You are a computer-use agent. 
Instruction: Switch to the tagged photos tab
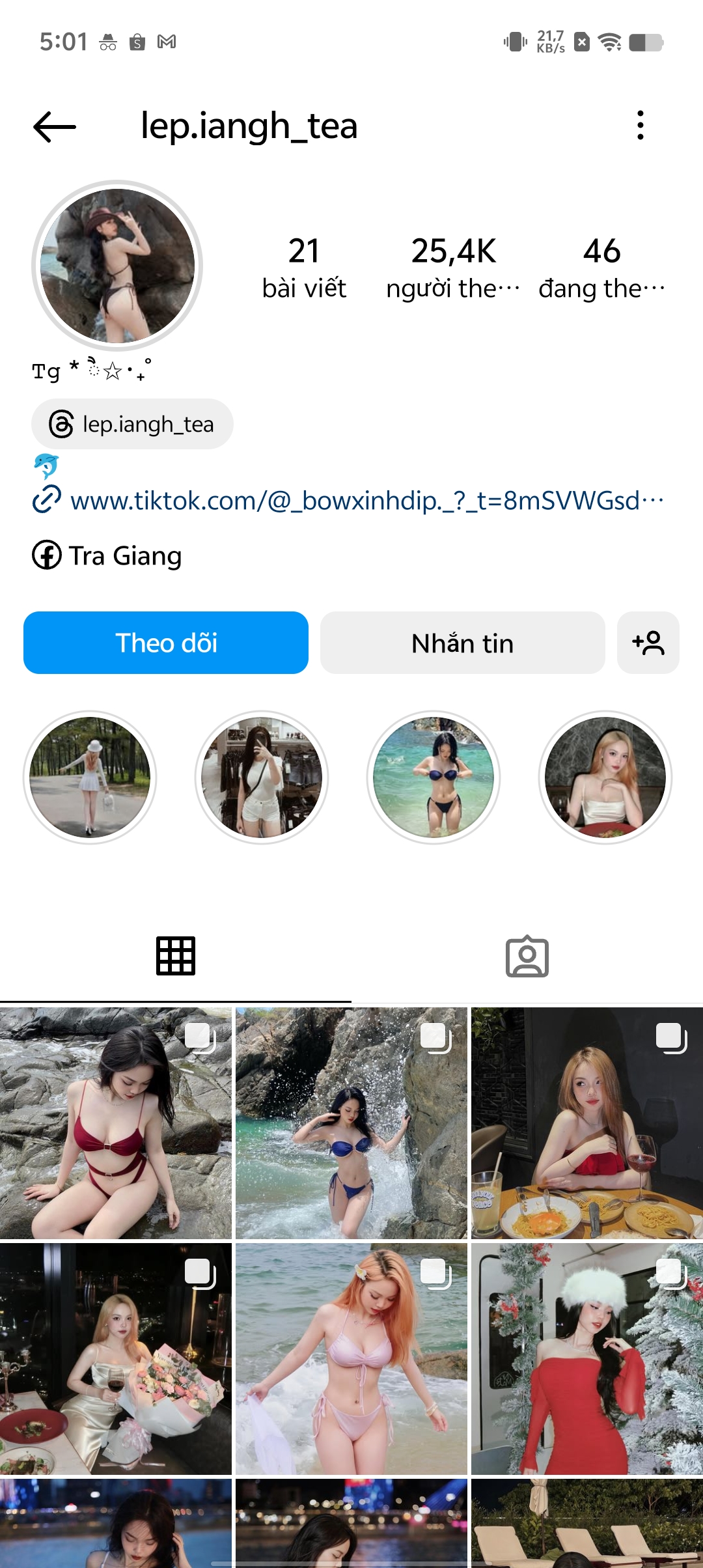point(527,956)
